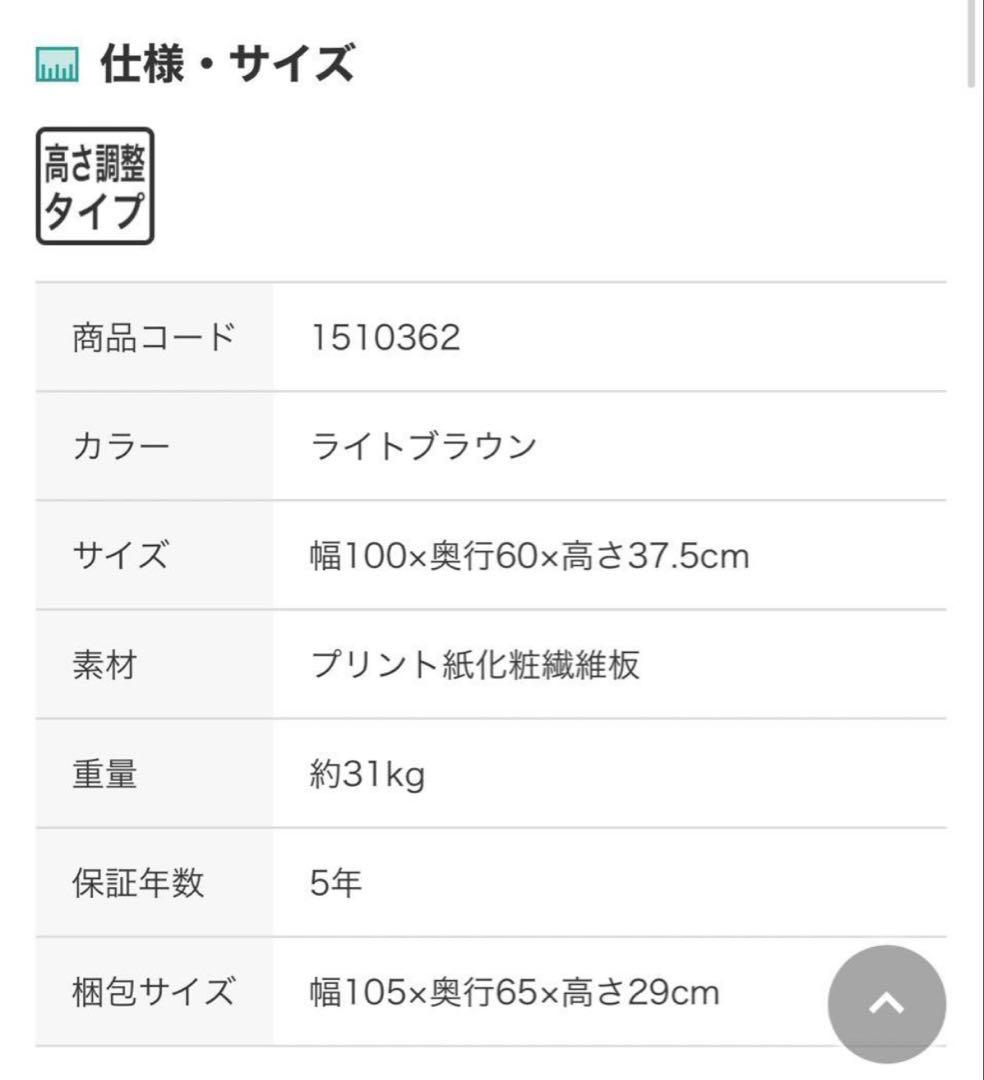This screenshot has width=984, height=1080.
Task: Tap the circular back-to-top button
Action: (886, 1005)
